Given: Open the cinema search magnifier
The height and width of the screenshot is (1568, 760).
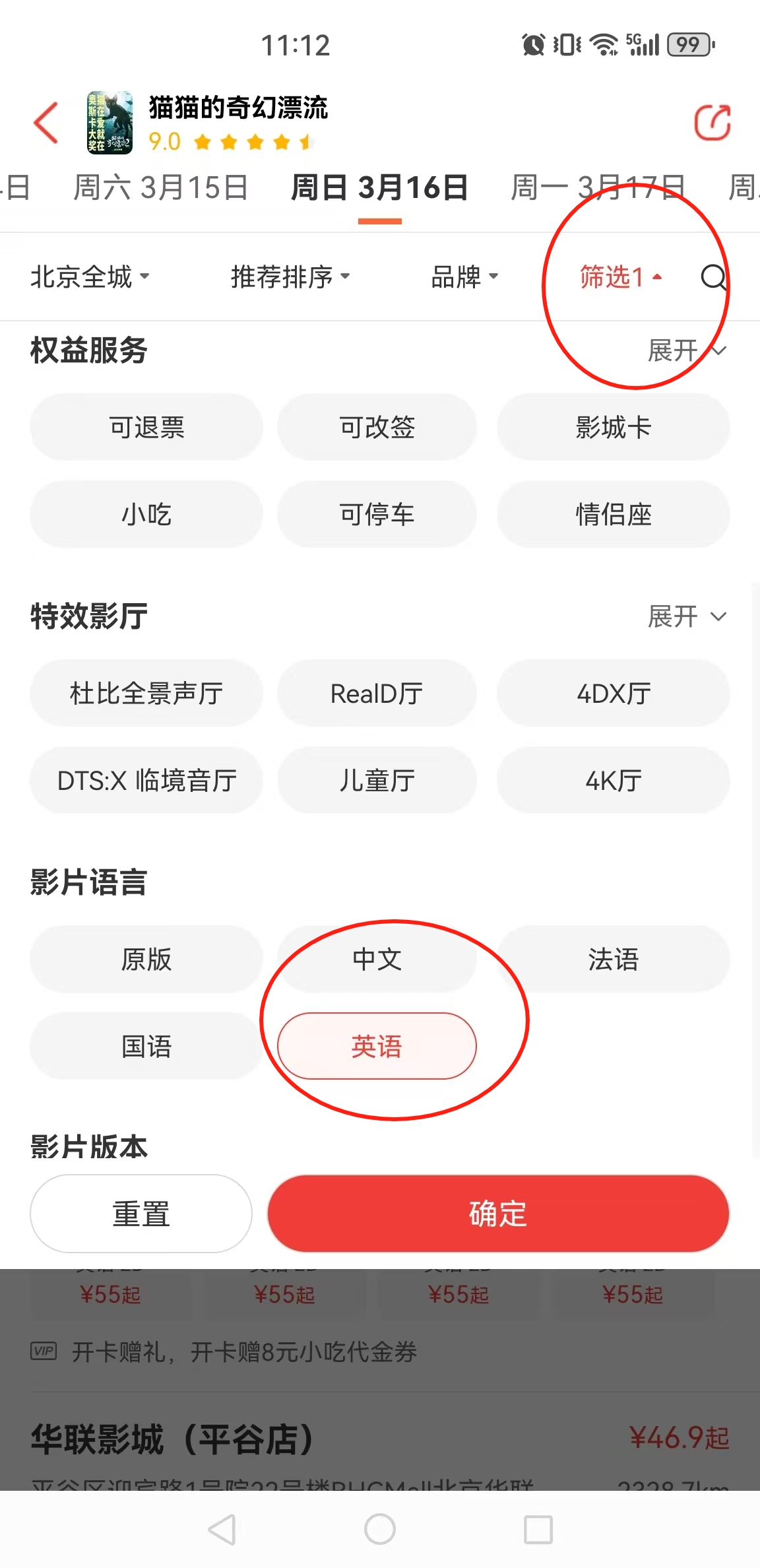Looking at the screenshot, I should pyautogui.click(x=713, y=278).
